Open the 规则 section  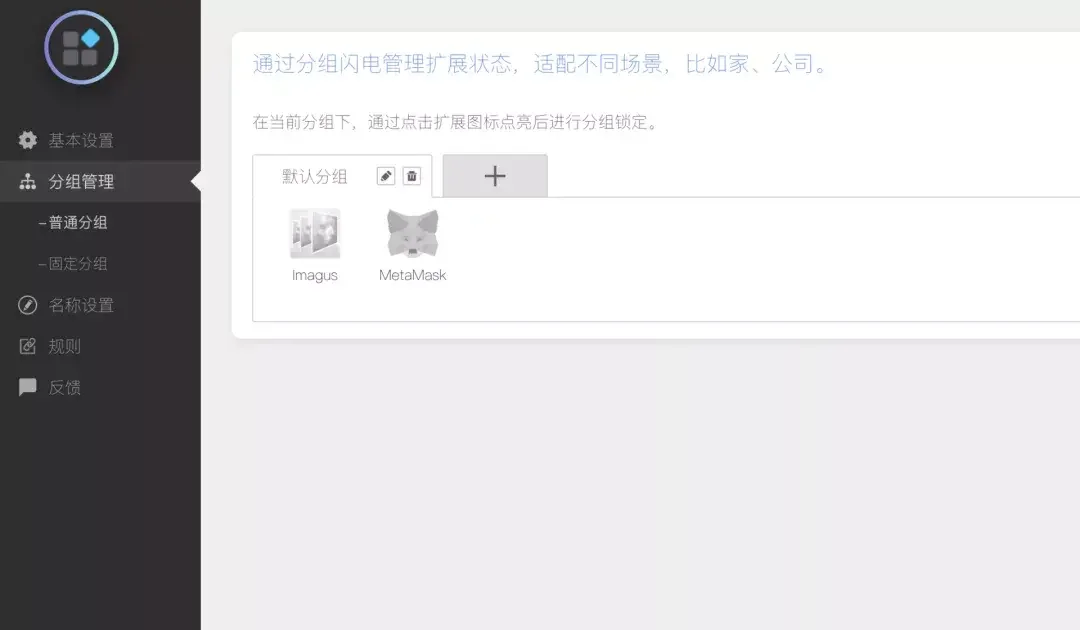point(65,346)
